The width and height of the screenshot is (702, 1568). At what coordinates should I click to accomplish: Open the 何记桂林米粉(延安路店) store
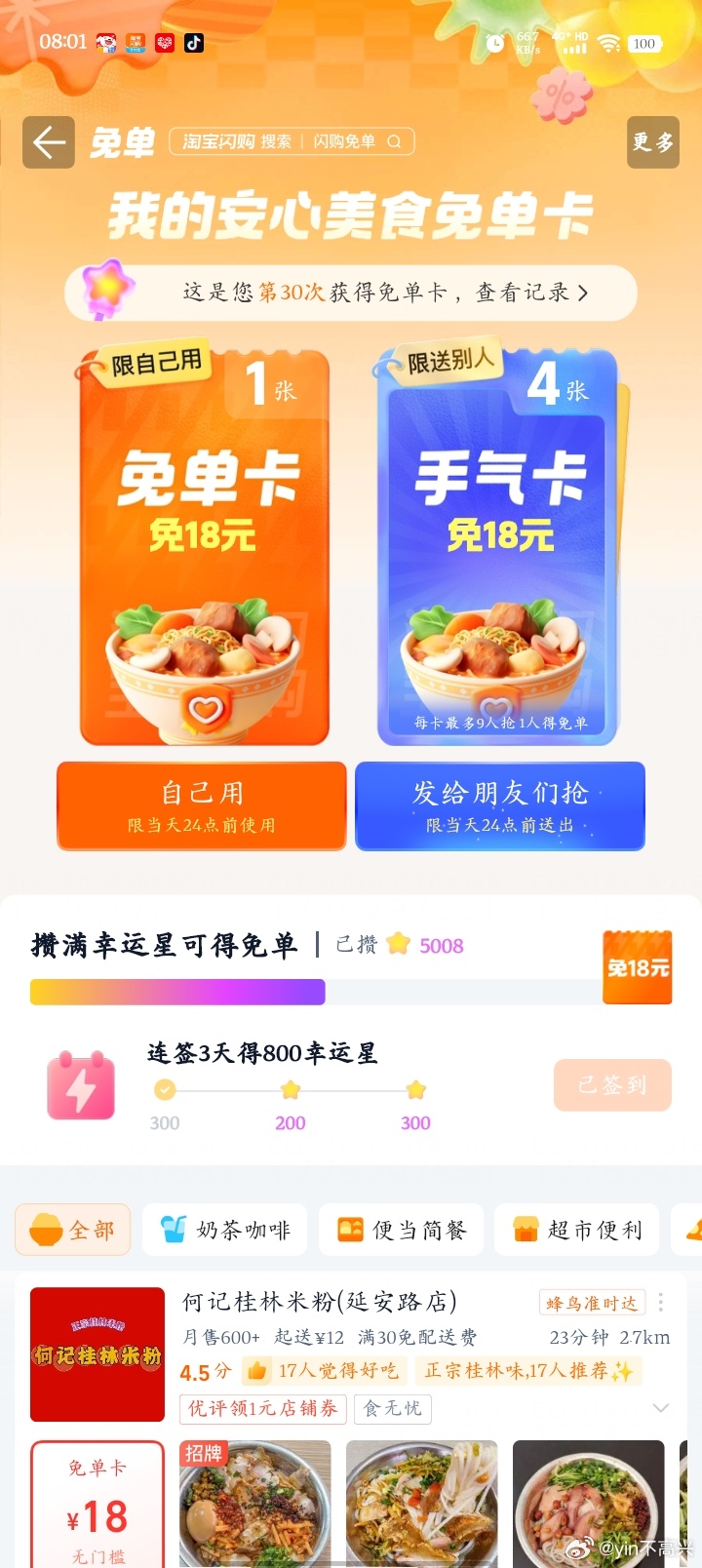pos(320,1301)
